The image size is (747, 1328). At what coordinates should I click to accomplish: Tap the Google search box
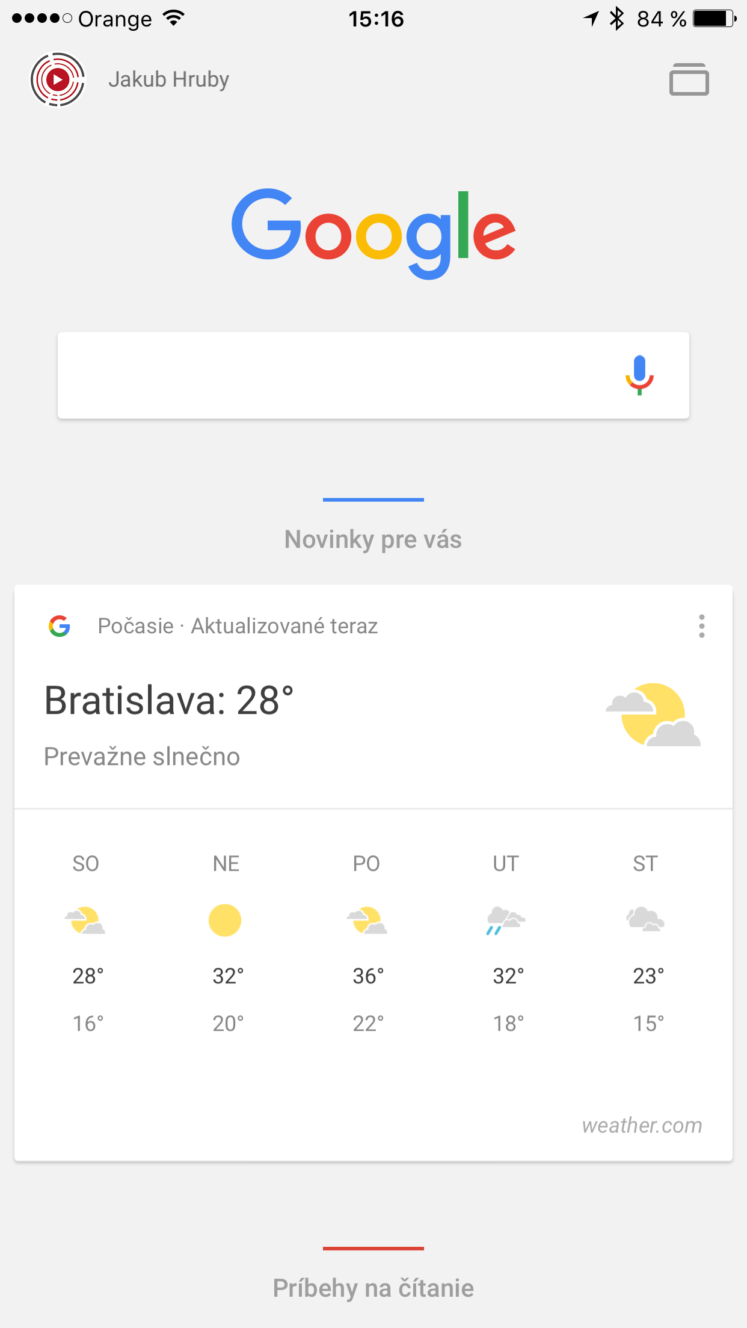click(373, 375)
